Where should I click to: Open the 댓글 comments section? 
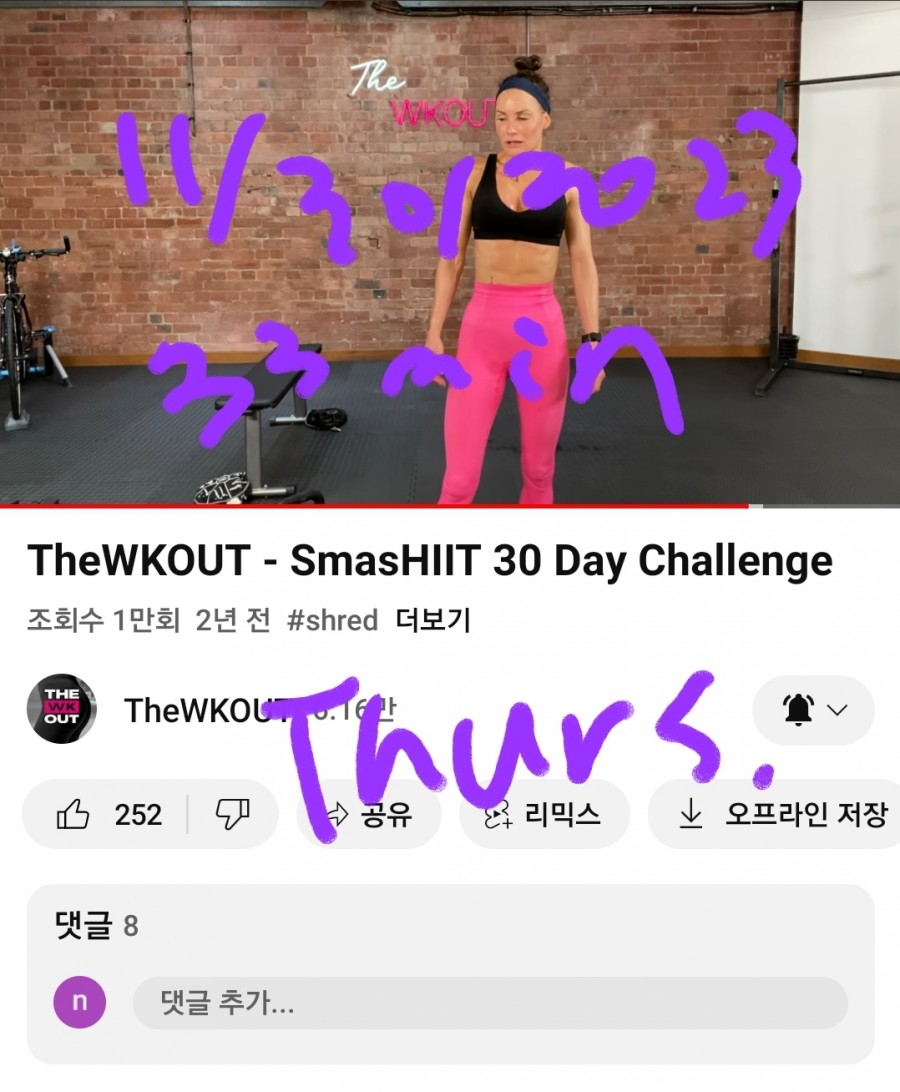[97, 926]
